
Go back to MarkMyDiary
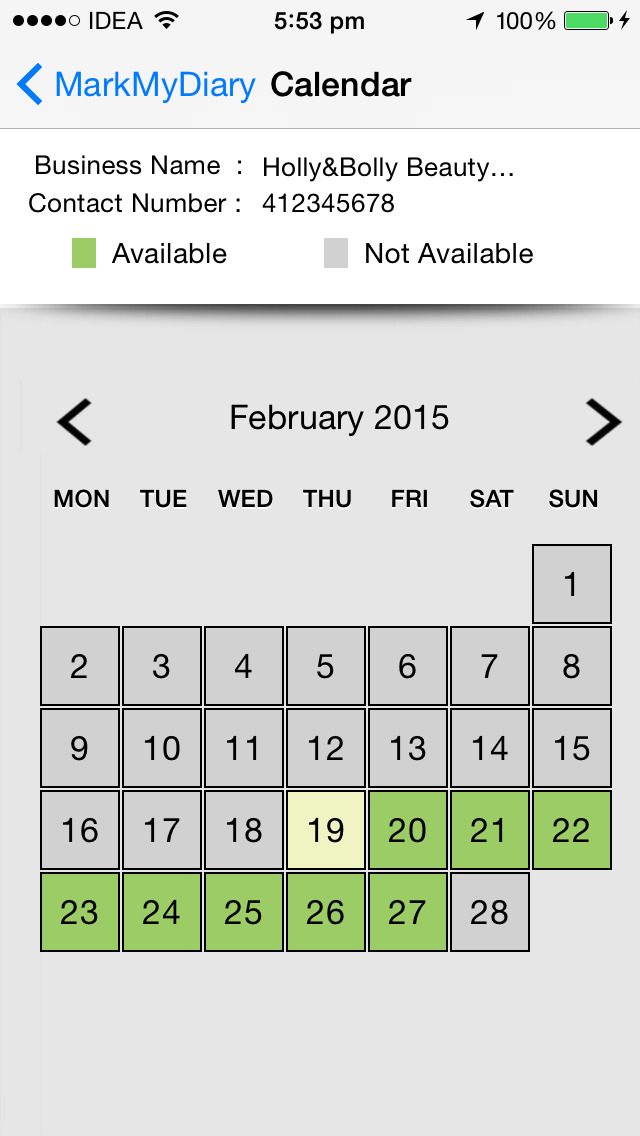(136, 85)
